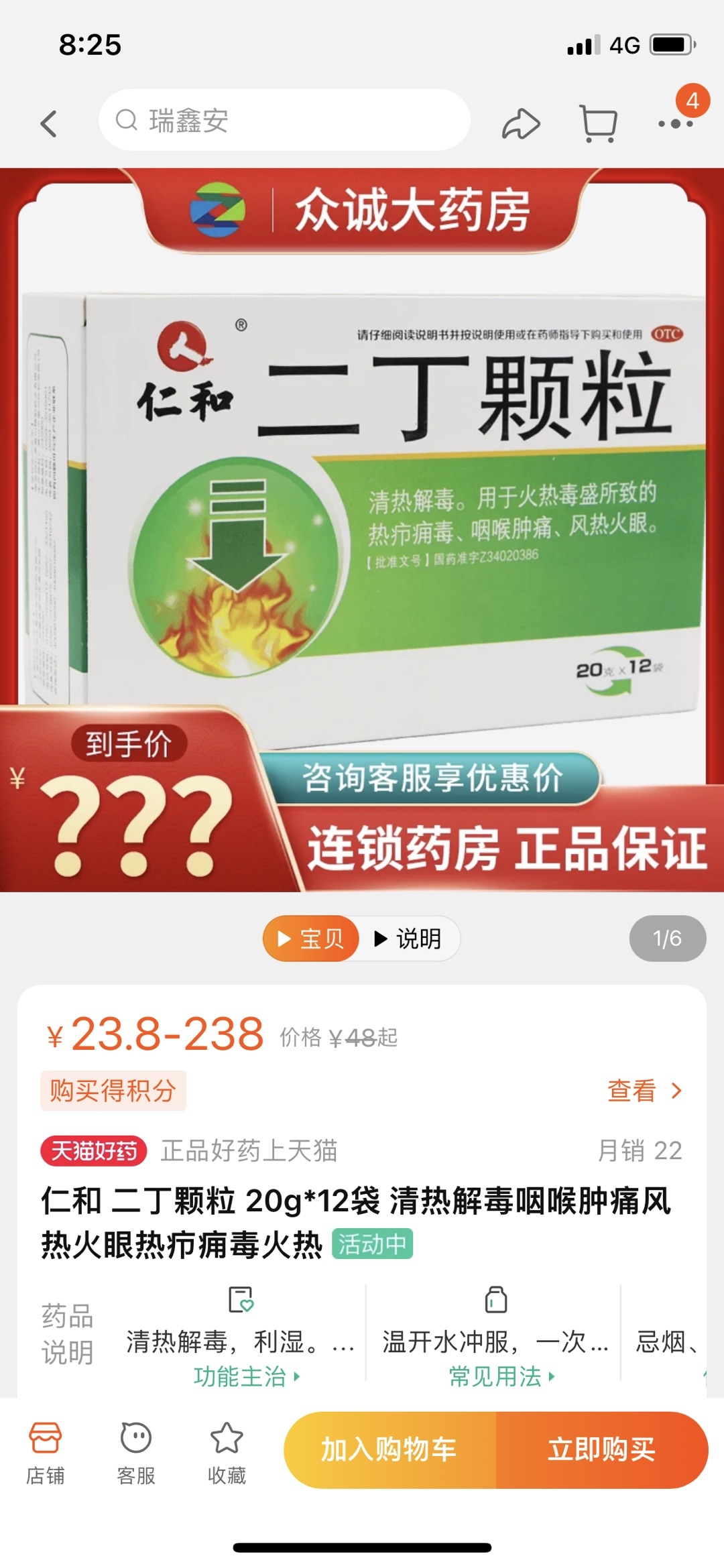Expand 常见用法 usage details
Screen dimensions: 724x1568
pyautogui.click(x=501, y=1376)
